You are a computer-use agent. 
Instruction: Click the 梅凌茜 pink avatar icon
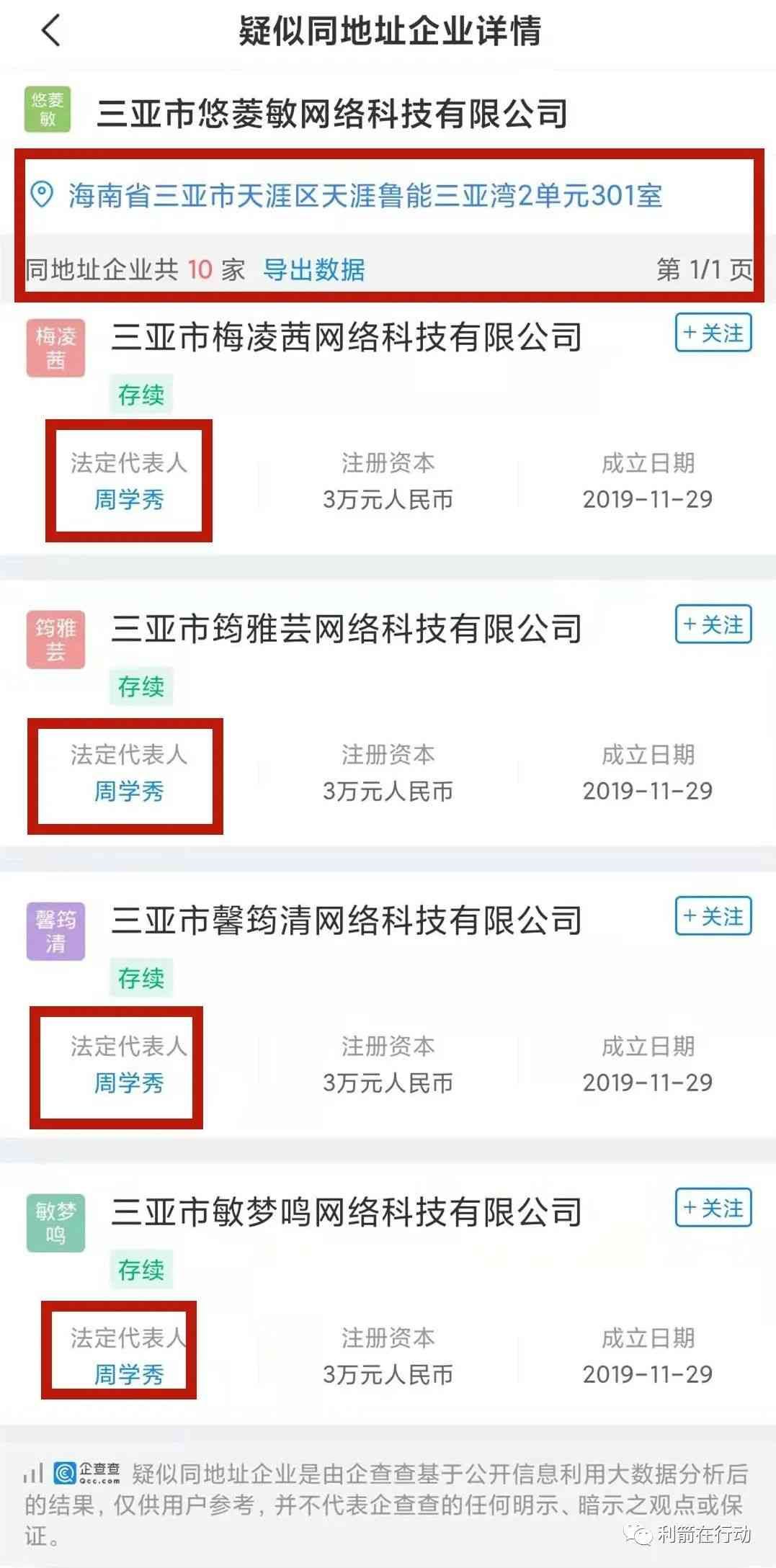(x=54, y=349)
